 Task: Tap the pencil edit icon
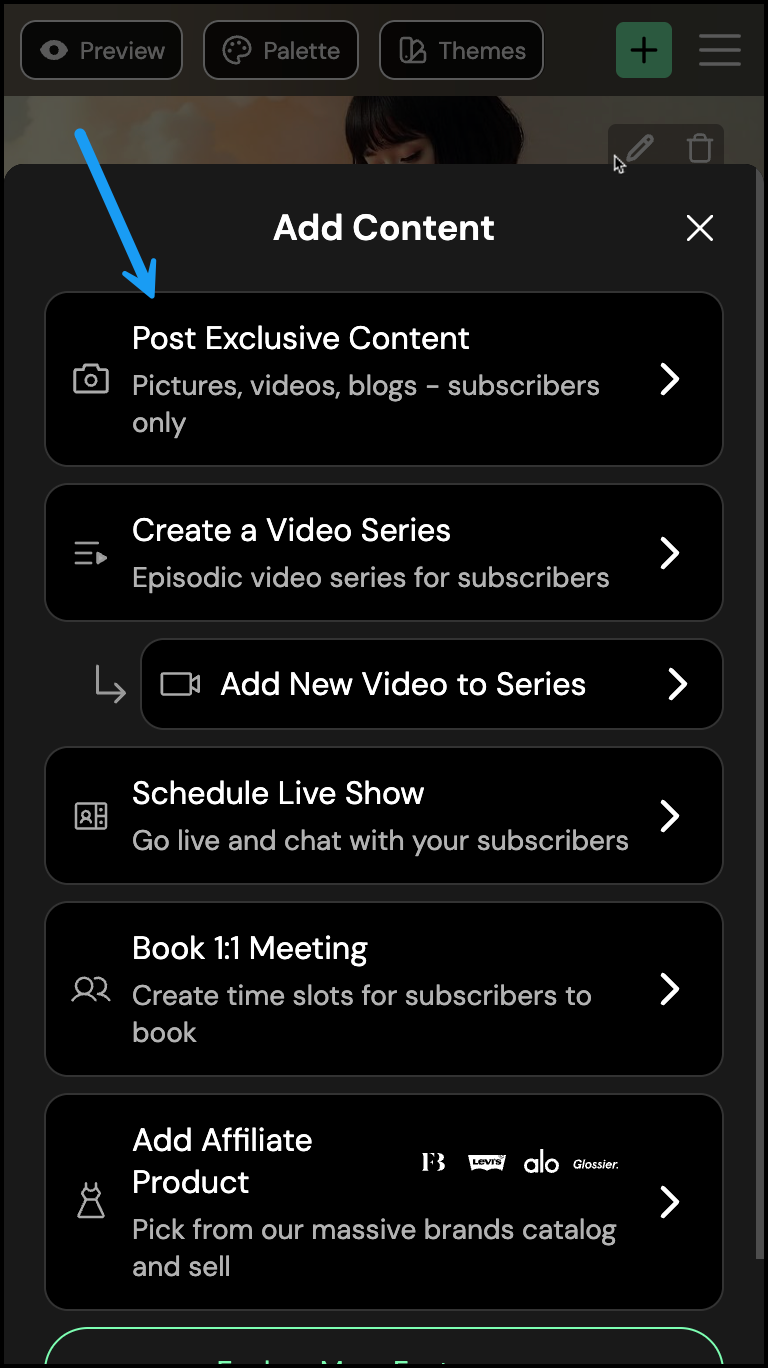[x=638, y=149]
